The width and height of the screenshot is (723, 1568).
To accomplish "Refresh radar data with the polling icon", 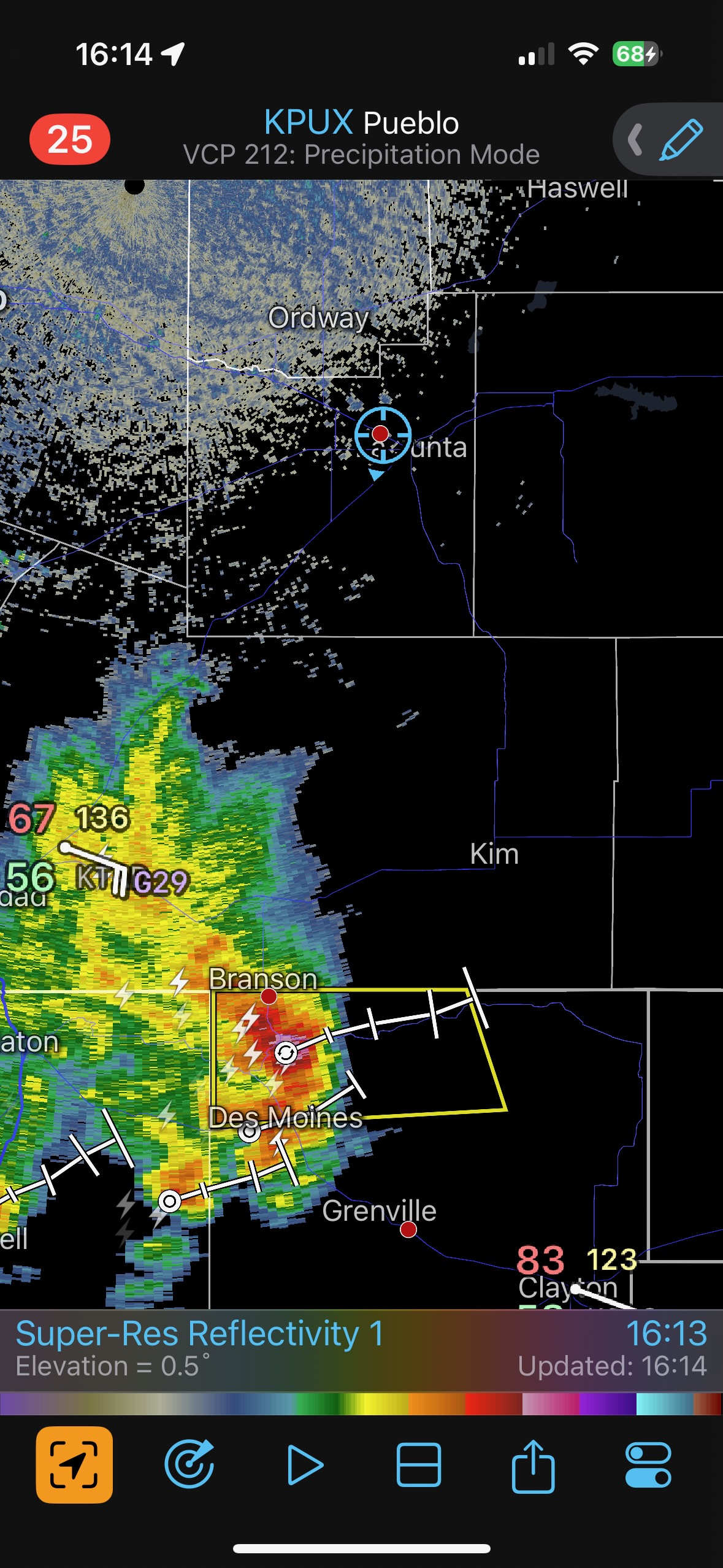I will pyautogui.click(x=189, y=1464).
